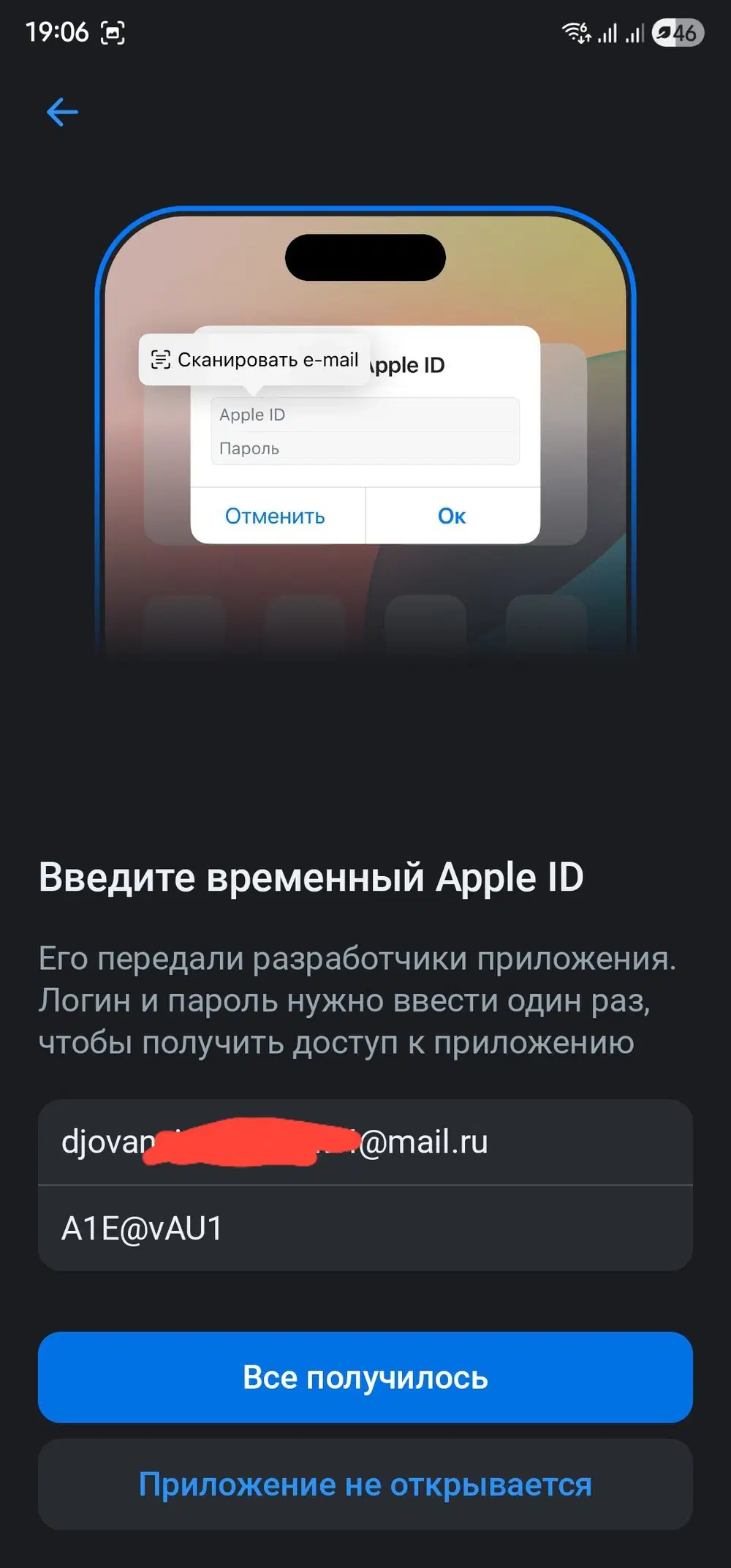Tap the mail.ru Apple ID login row
The image size is (731, 1568).
pyautogui.click(x=365, y=1142)
